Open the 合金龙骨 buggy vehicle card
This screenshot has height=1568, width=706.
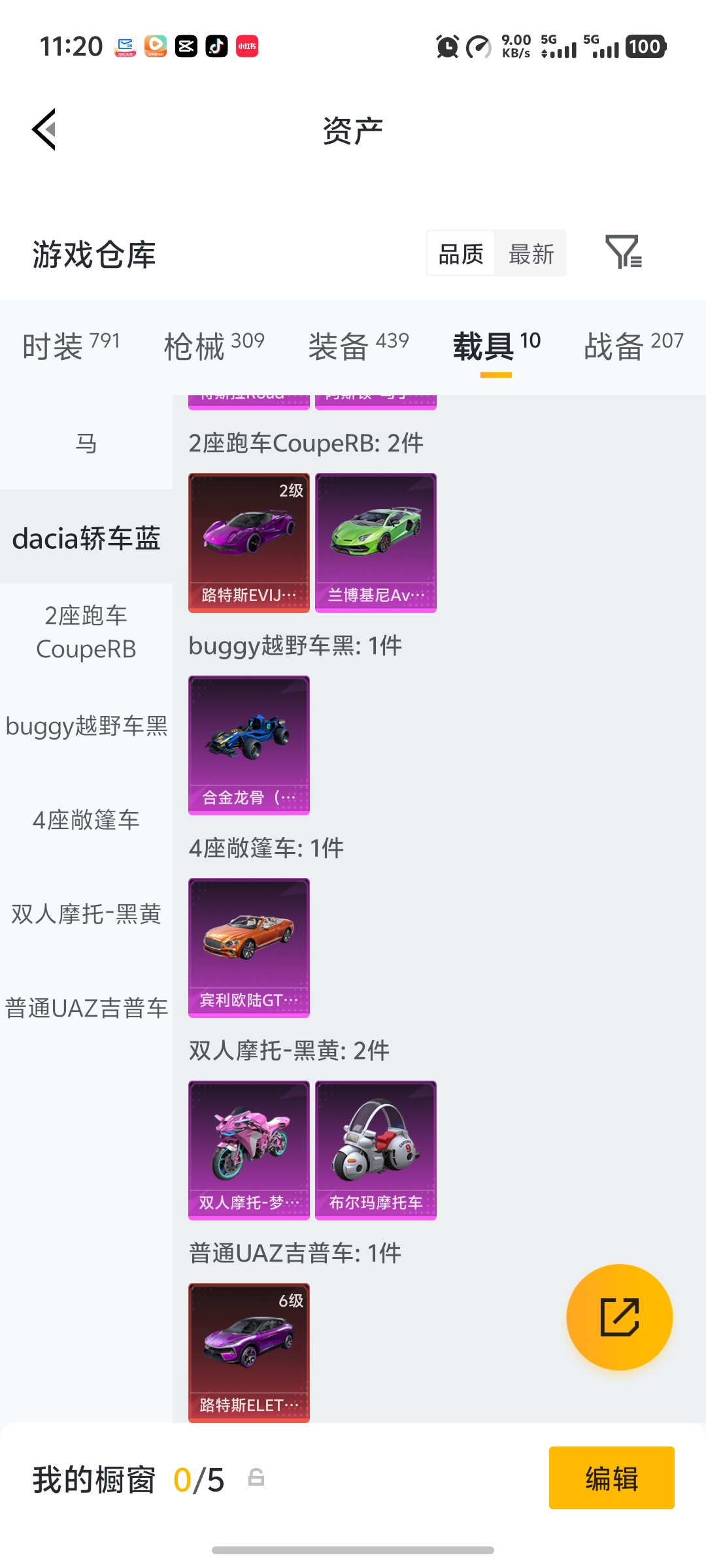click(248, 746)
